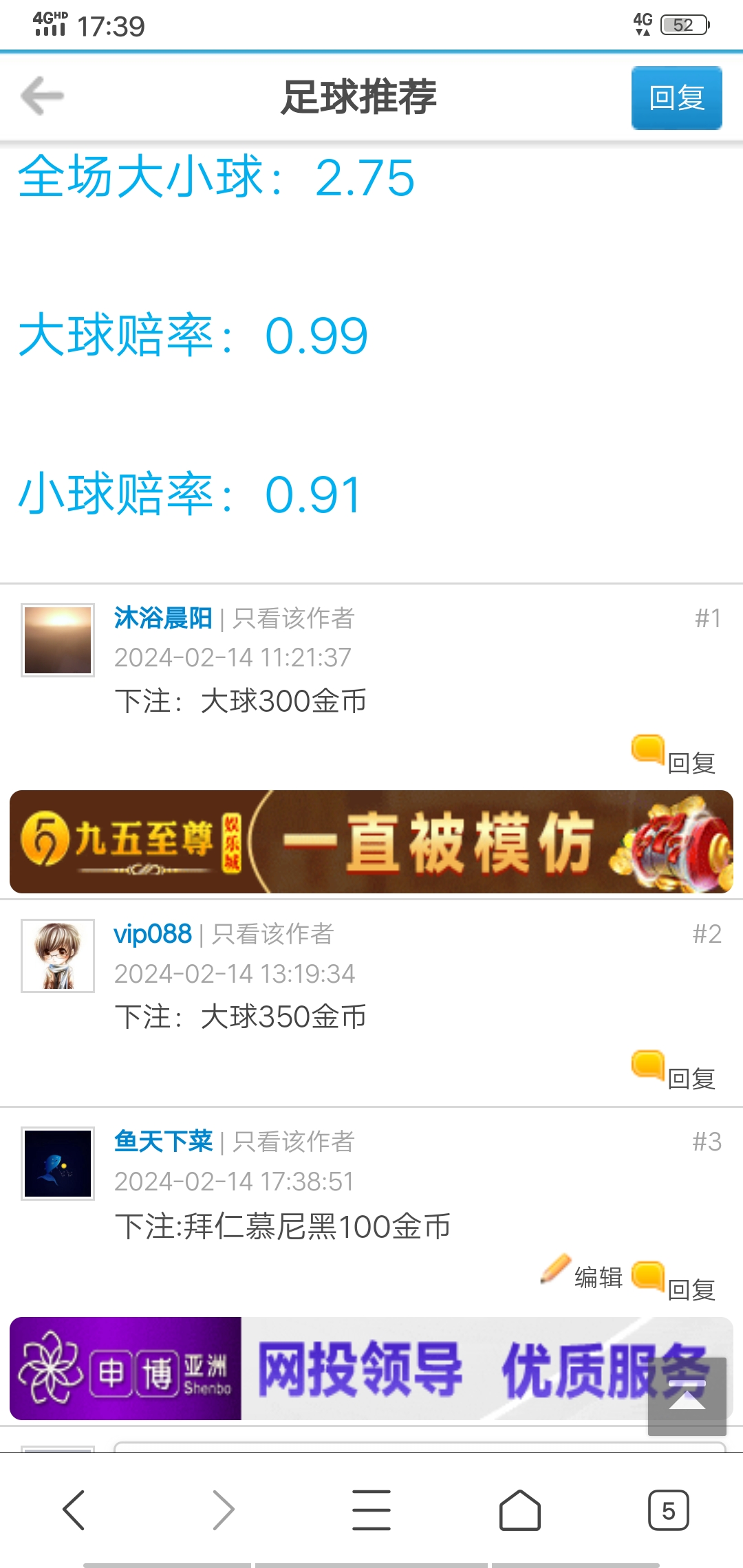Open the 九五至尊 banner ad
The image size is (743, 1568).
point(371,842)
